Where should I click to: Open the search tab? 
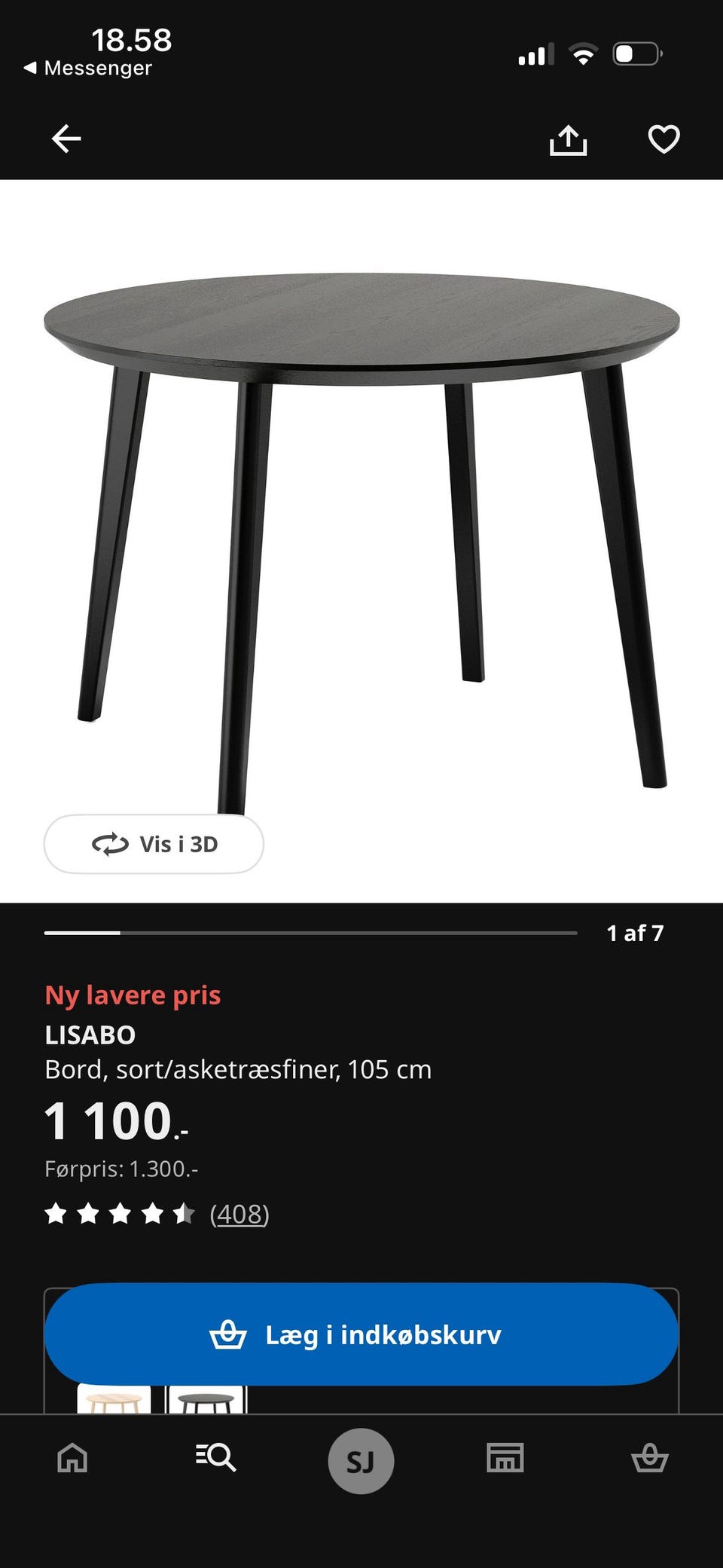pyautogui.click(x=216, y=1458)
